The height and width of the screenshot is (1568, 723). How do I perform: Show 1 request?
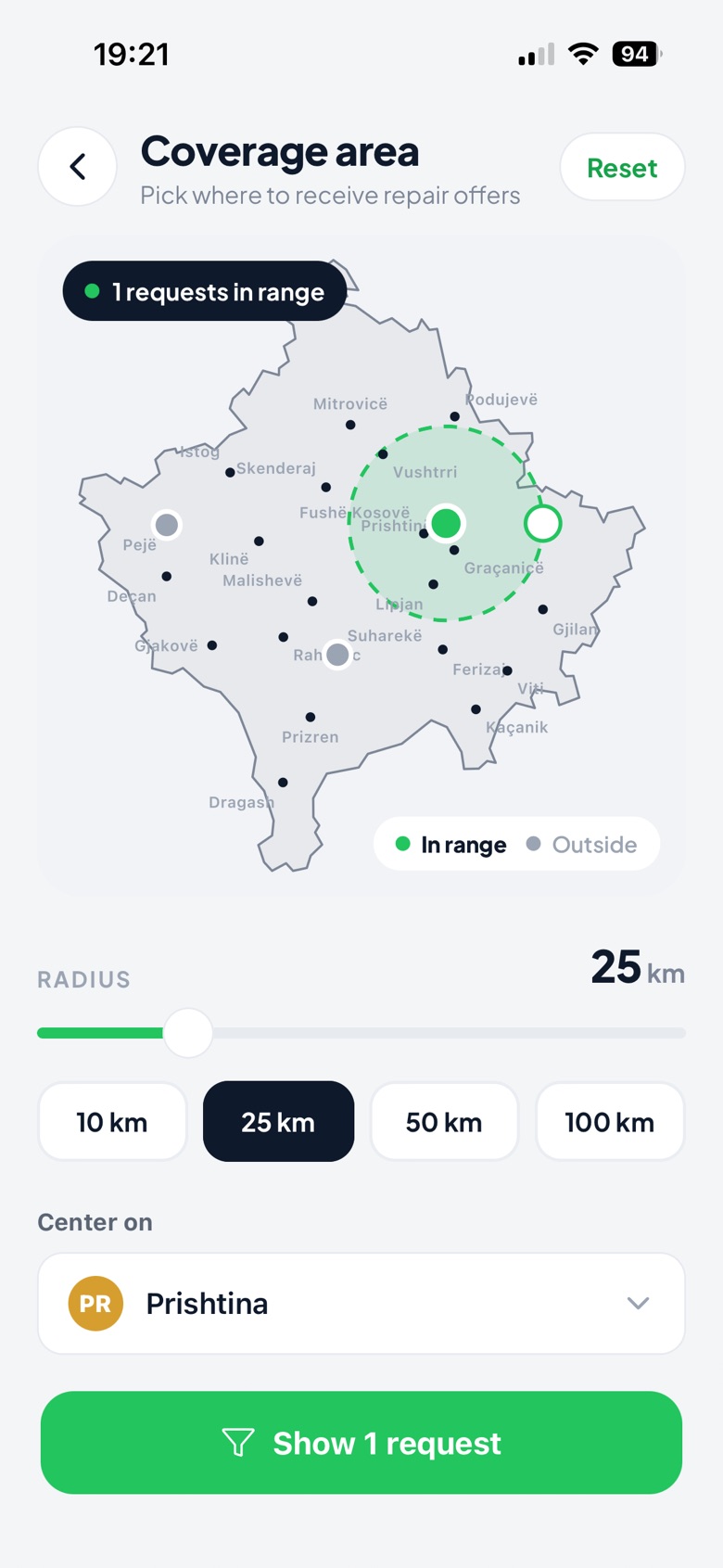(361, 1443)
